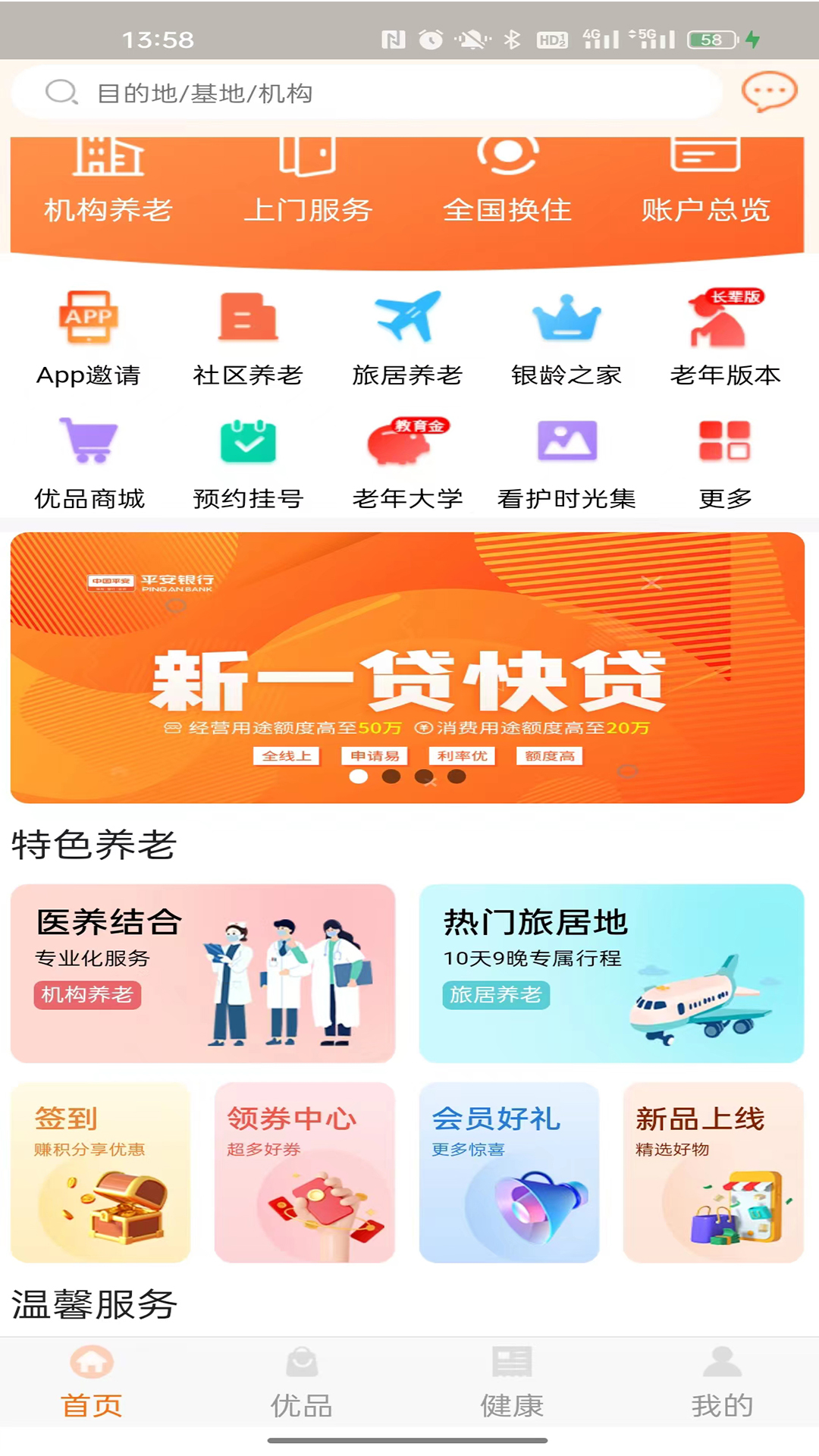Switch to the 健康 tab

tap(512, 1383)
